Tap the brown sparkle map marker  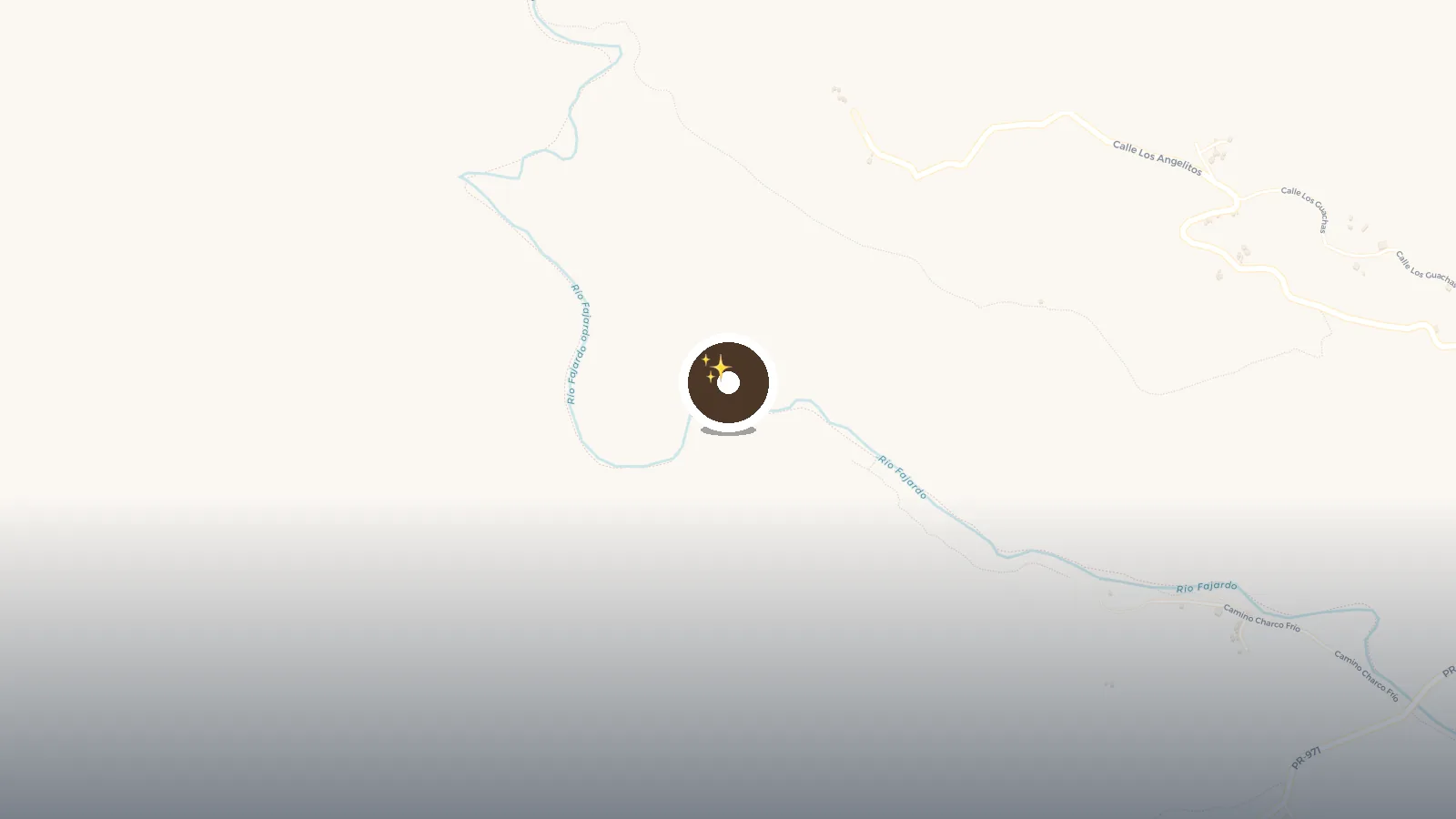tap(728, 383)
